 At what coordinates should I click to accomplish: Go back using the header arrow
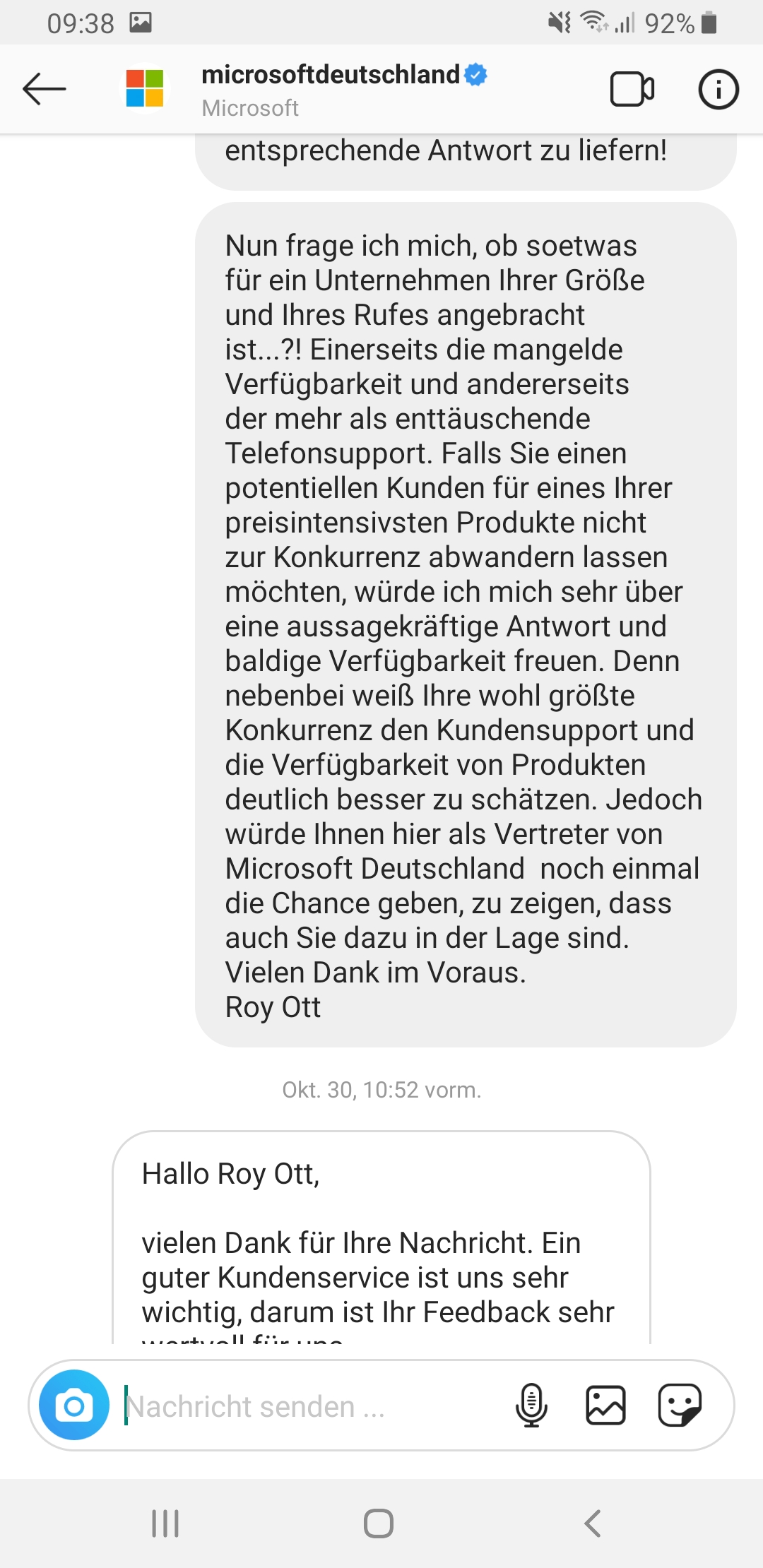(x=44, y=90)
